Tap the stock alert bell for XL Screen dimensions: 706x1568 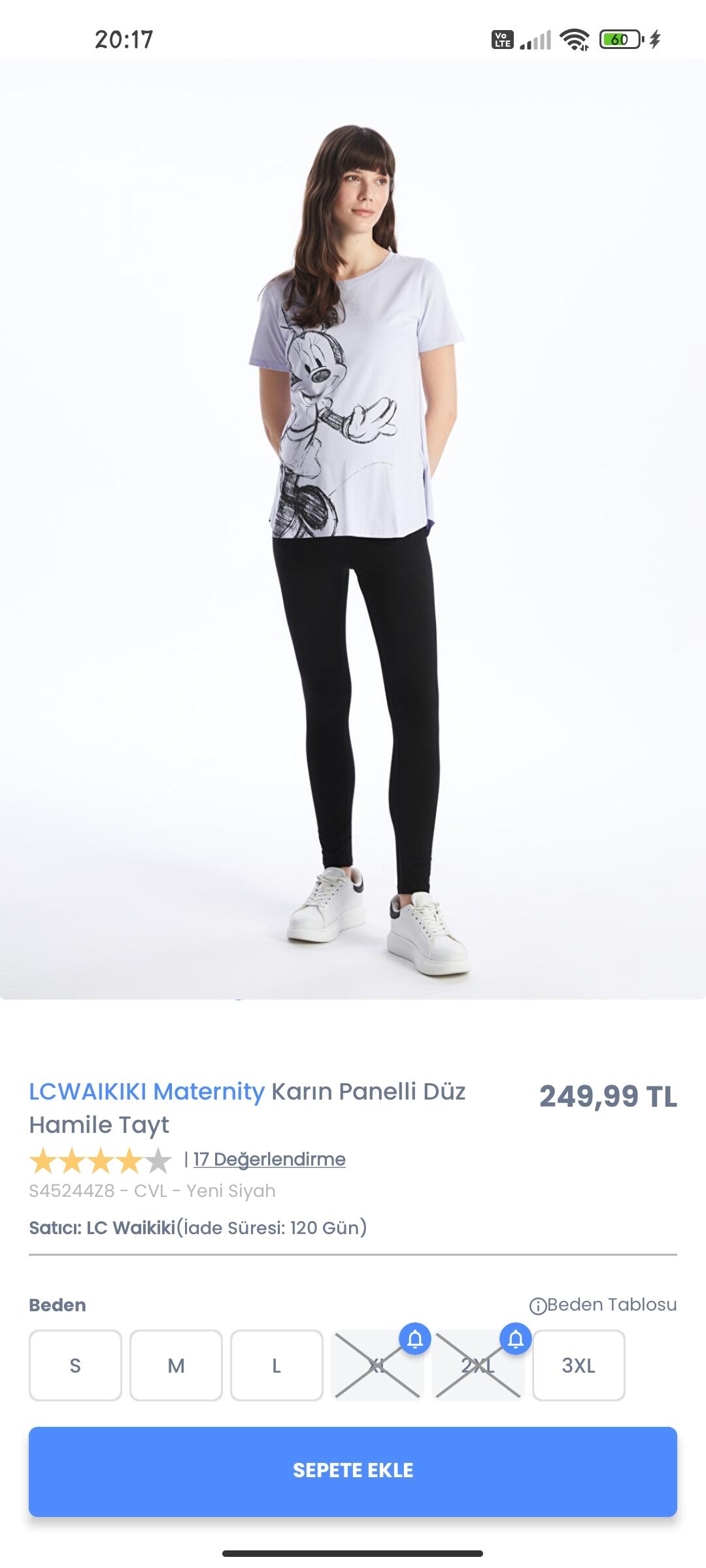(x=415, y=1339)
